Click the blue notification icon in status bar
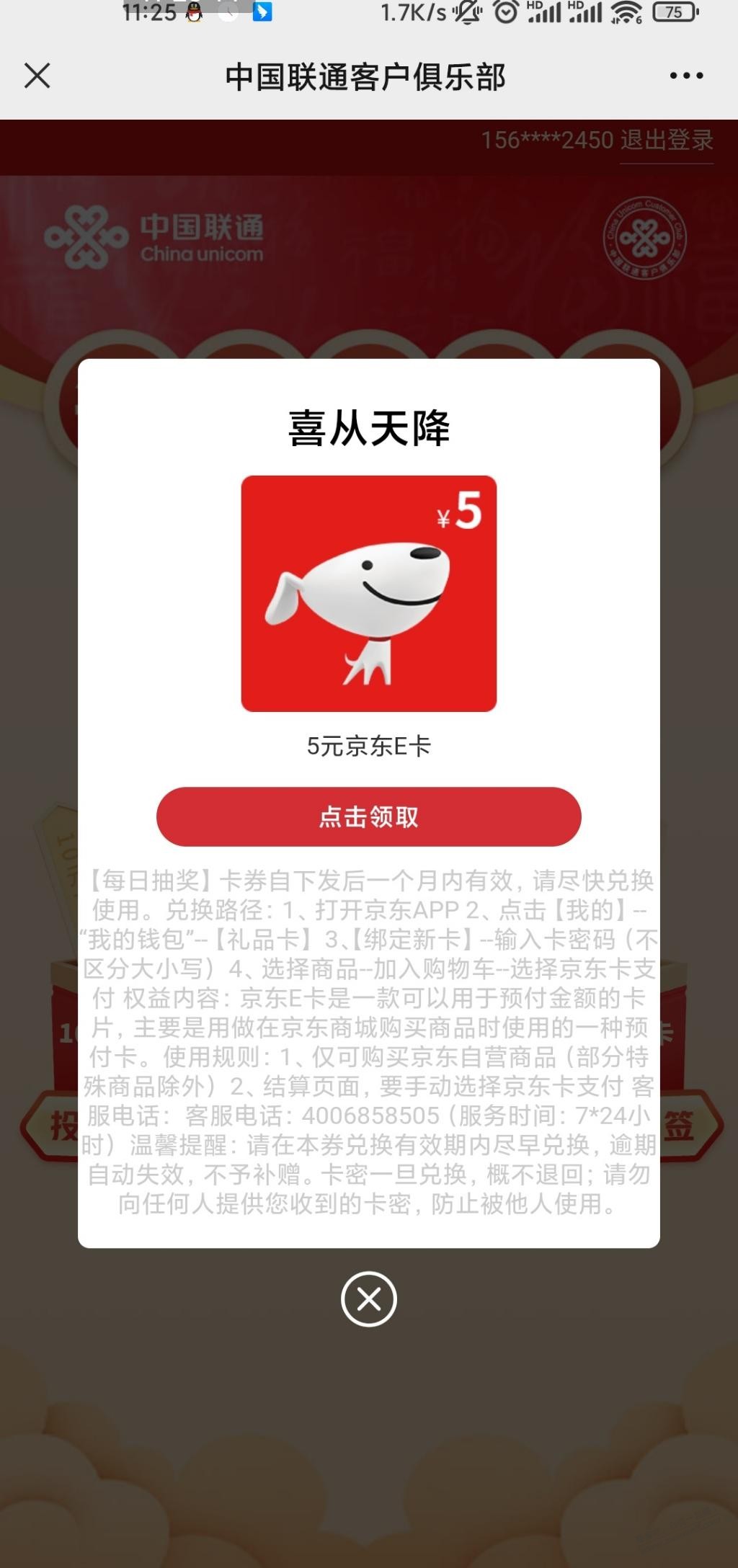738x1568 pixels. (262, 13)
